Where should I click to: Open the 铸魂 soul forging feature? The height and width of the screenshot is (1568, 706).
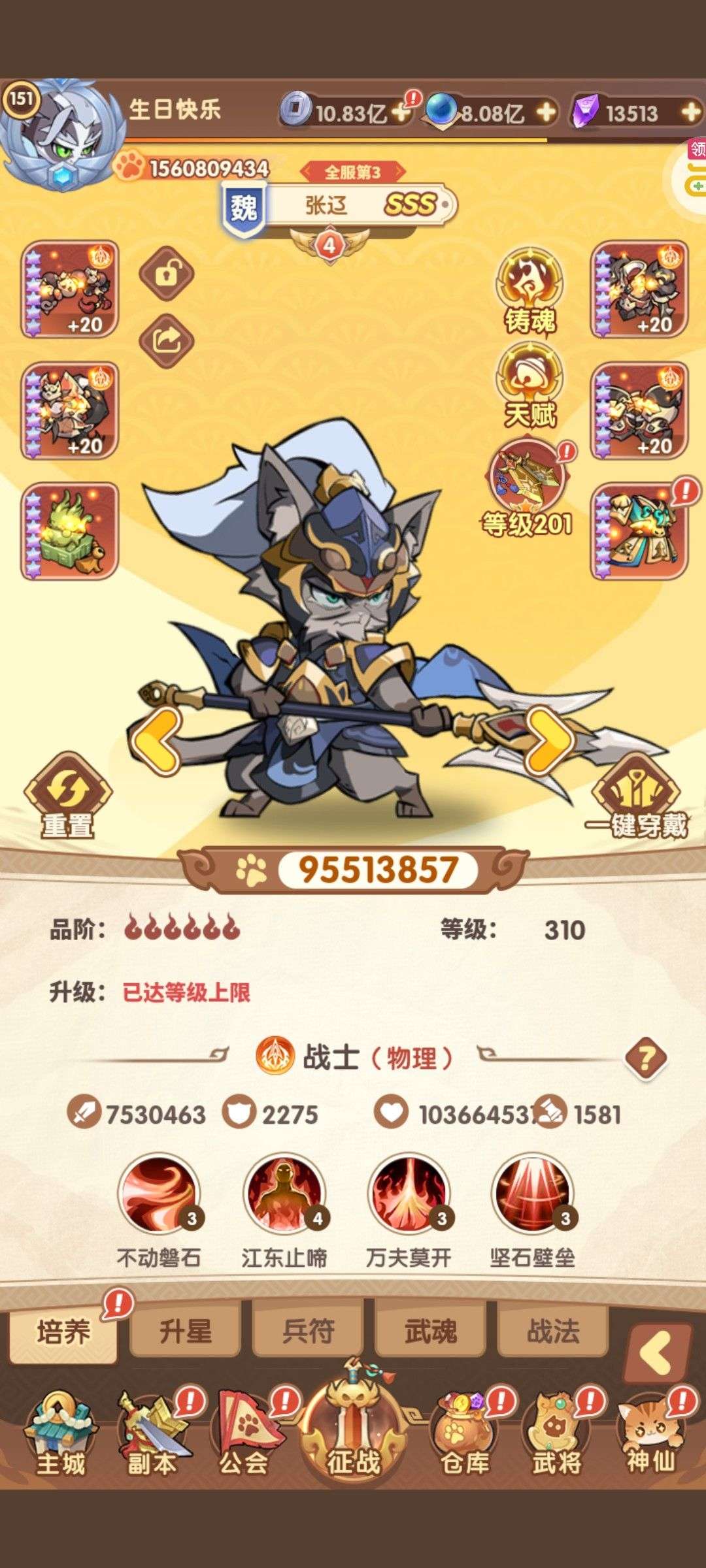[x=529, y=291]
